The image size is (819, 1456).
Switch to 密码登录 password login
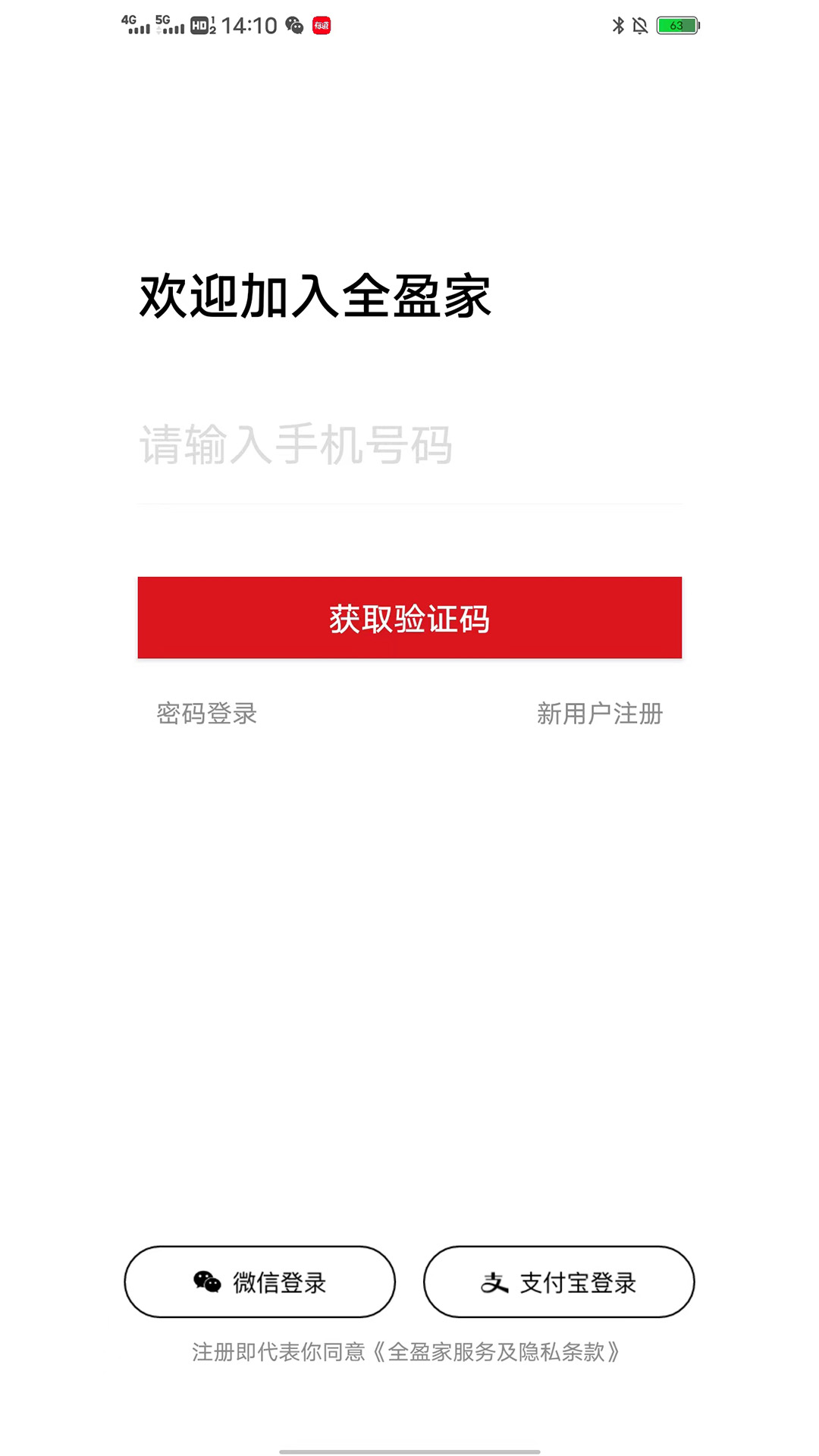click(x=207, y=714)
